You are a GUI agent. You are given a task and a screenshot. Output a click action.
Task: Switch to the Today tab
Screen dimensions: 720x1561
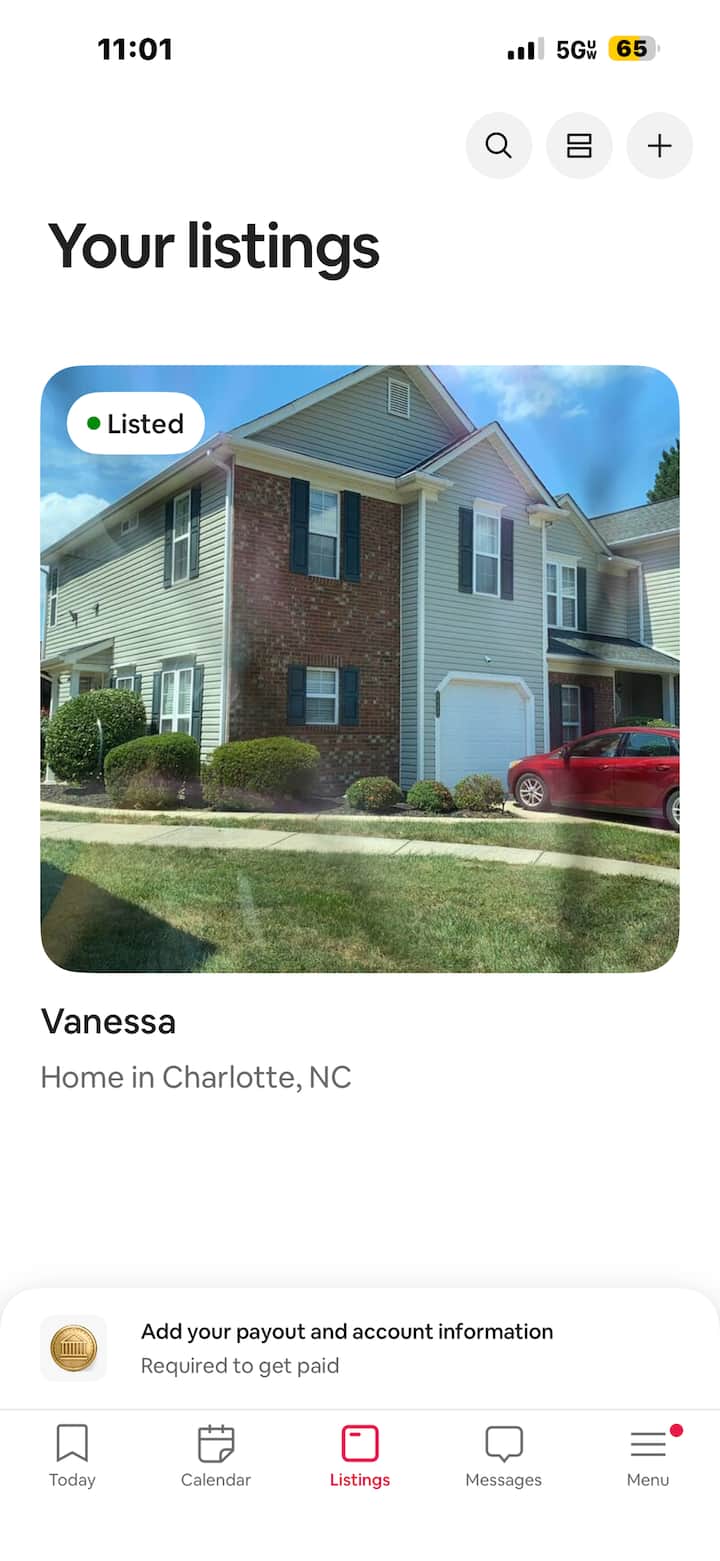pyautogui.click(x=72, y=1456)
